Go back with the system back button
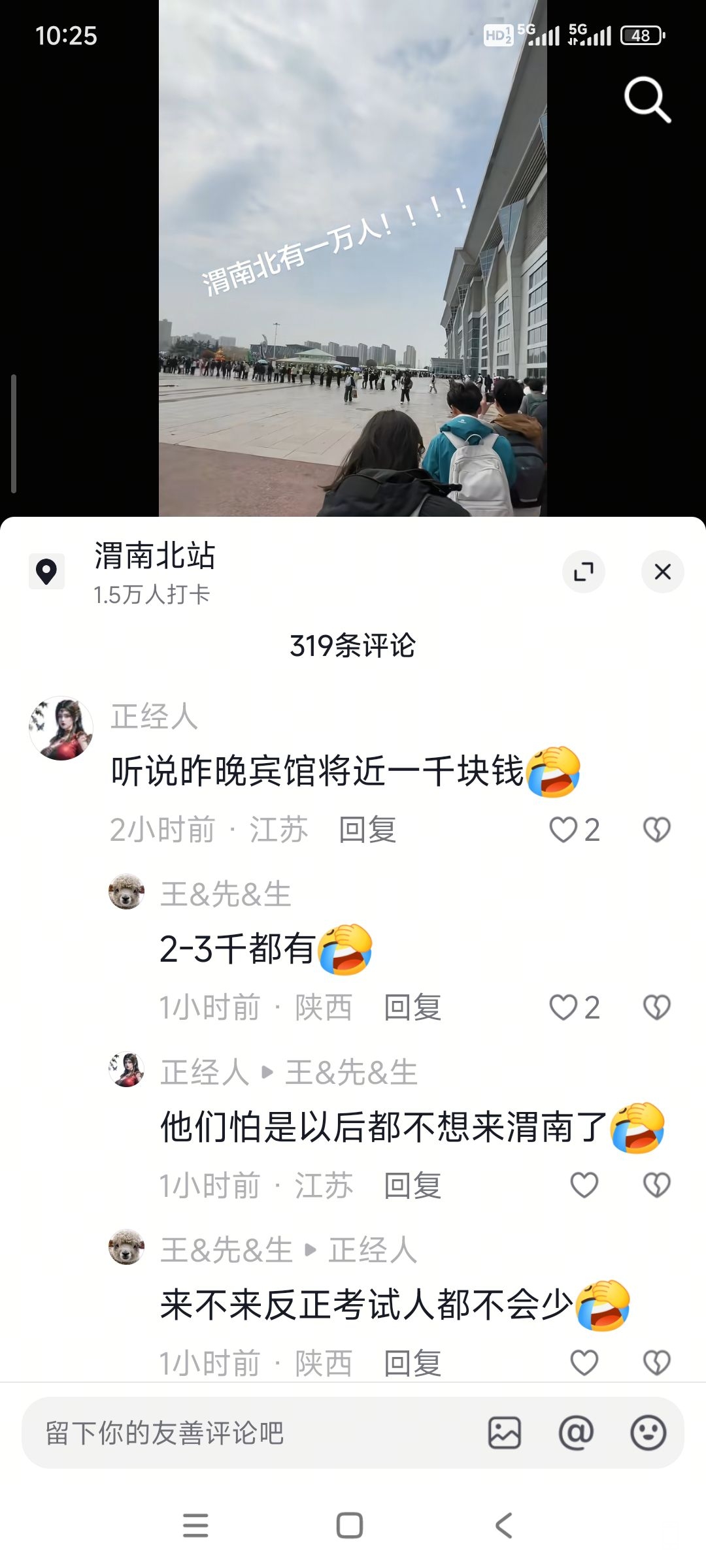 (503, 1526)
